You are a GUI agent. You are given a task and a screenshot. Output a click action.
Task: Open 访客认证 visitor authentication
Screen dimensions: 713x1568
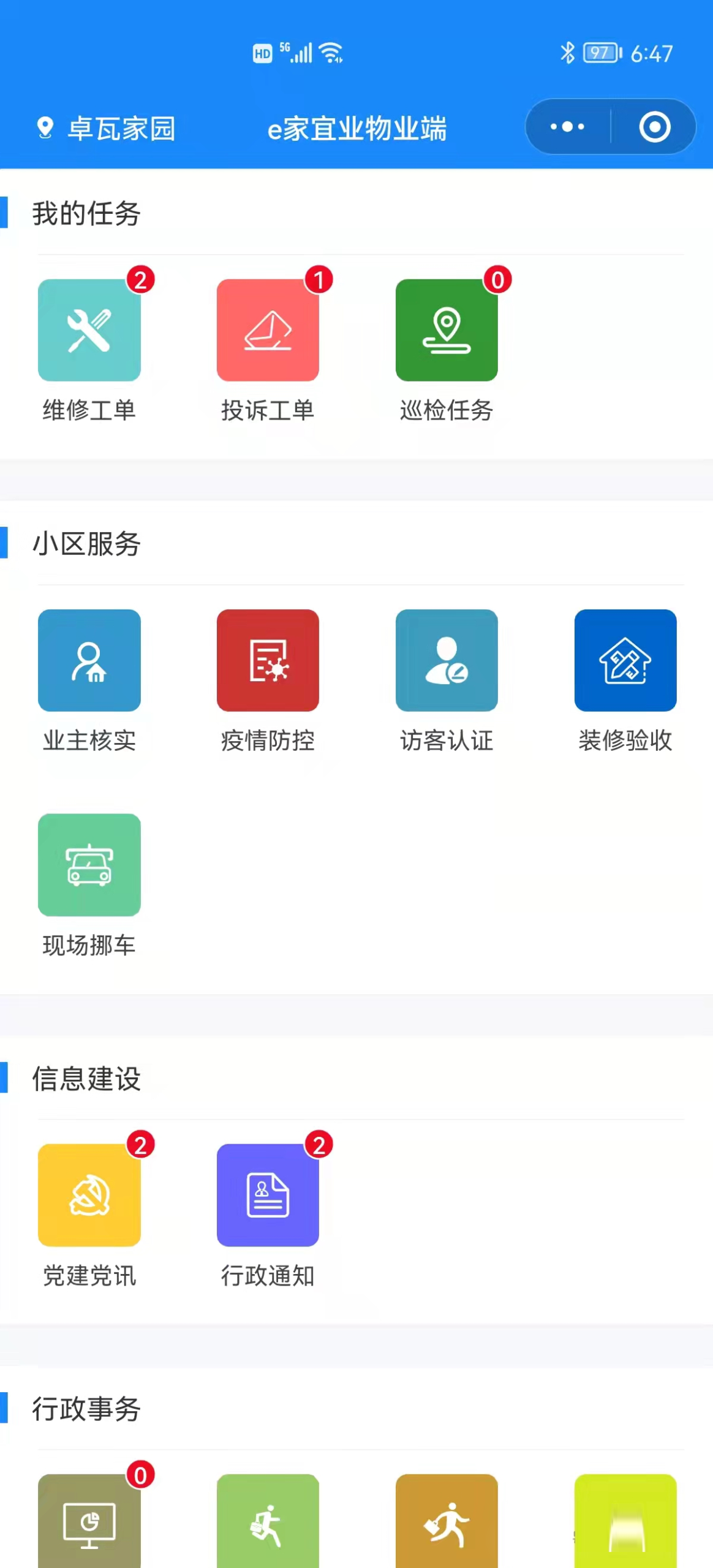tap(447, 660)
